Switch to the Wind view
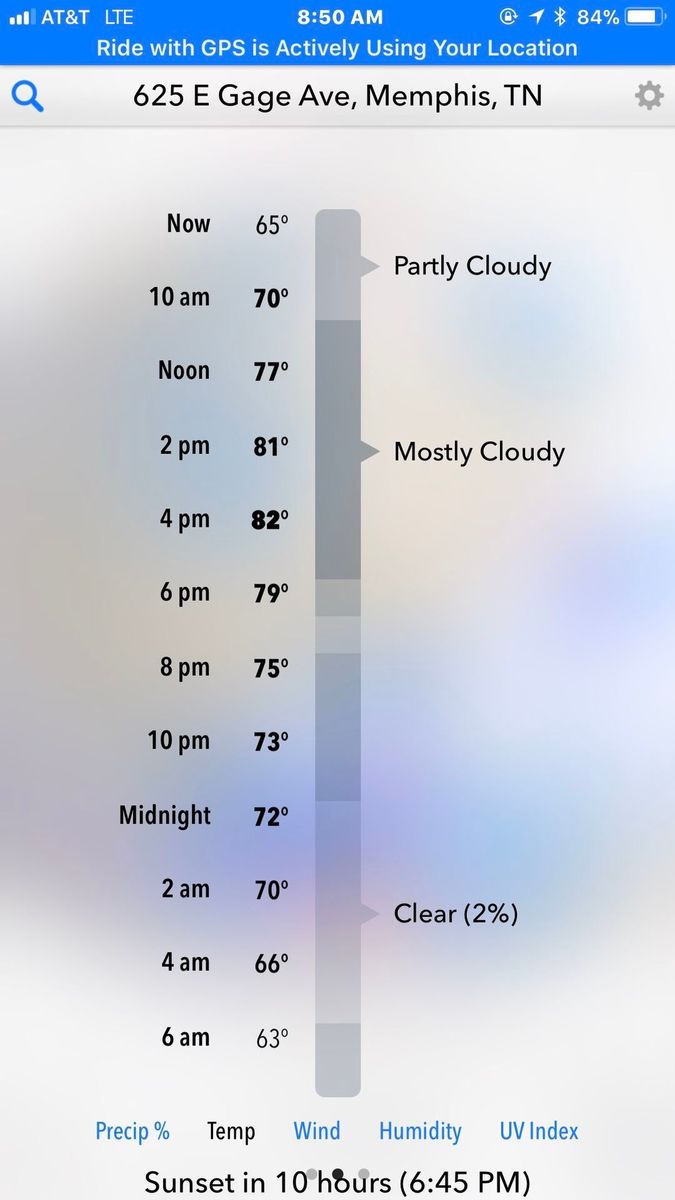 [317, 1131]
